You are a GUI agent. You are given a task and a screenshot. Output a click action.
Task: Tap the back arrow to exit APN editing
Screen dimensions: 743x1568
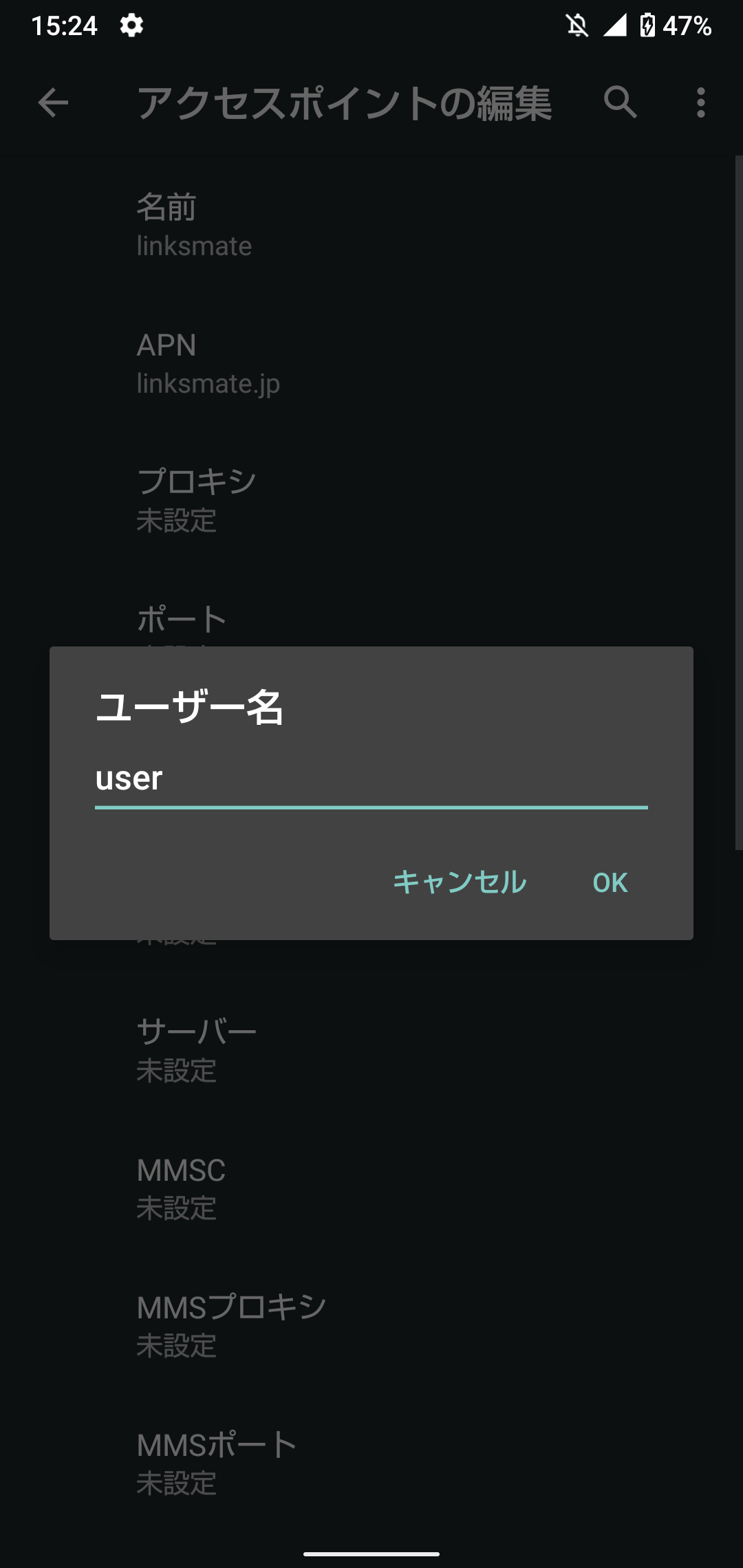point(52,105)
